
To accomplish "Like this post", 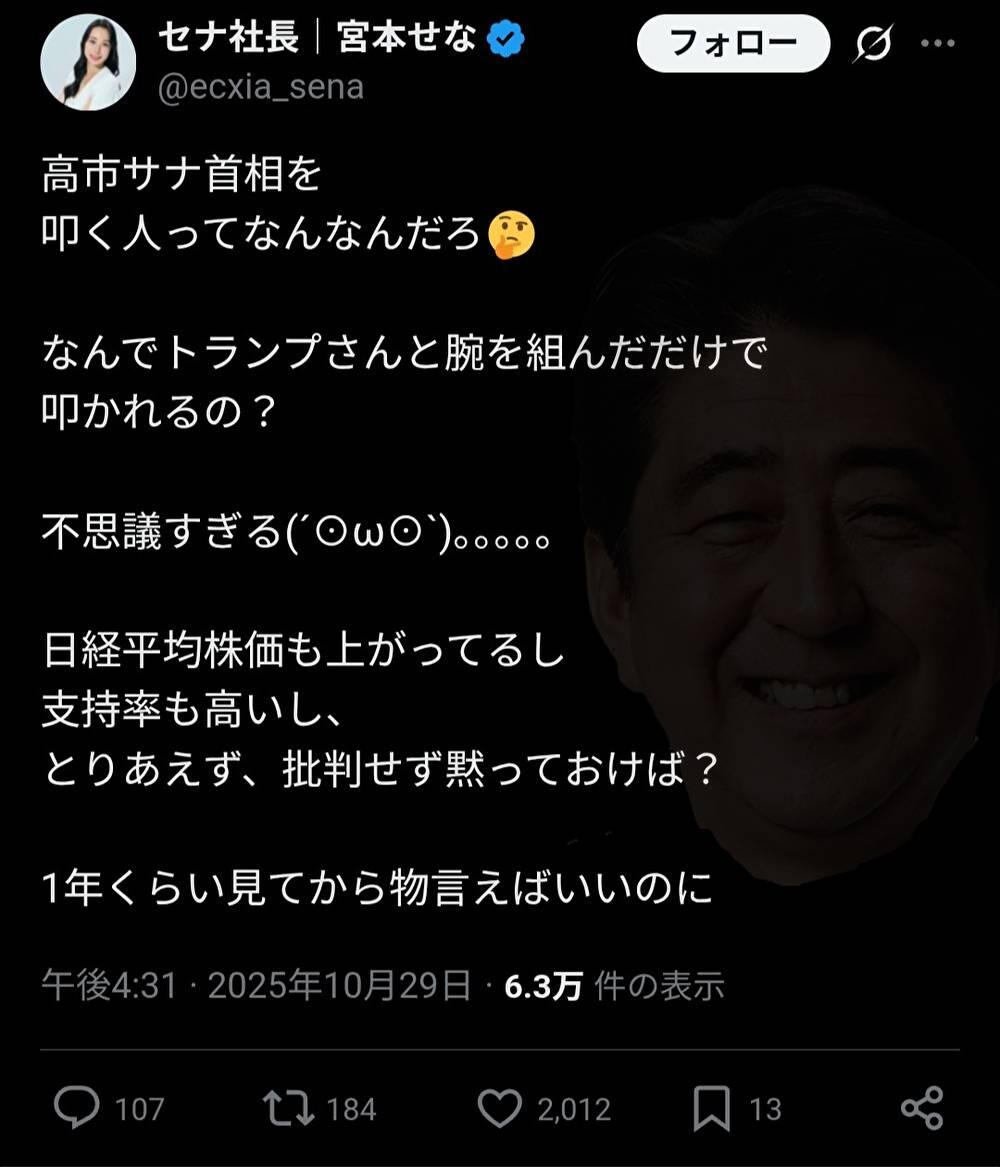I will [x=499, y=1108].
